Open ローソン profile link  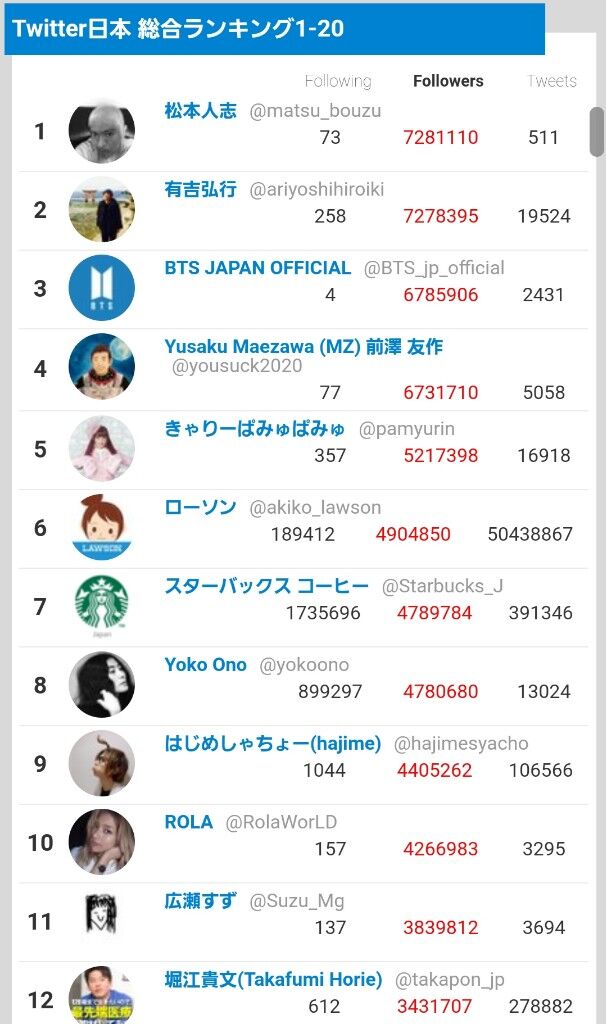[x=200, y=507]
